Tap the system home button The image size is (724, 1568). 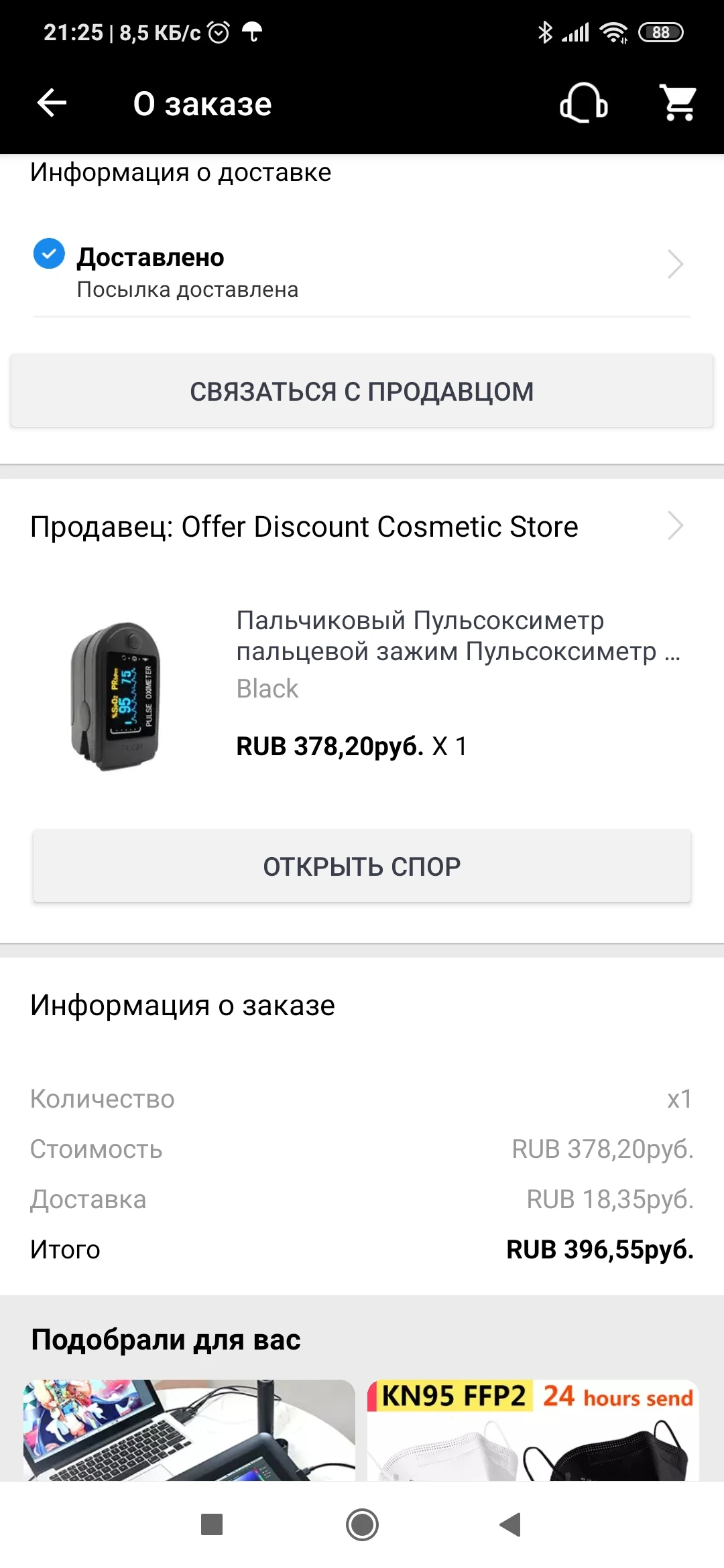(362, 1525)
